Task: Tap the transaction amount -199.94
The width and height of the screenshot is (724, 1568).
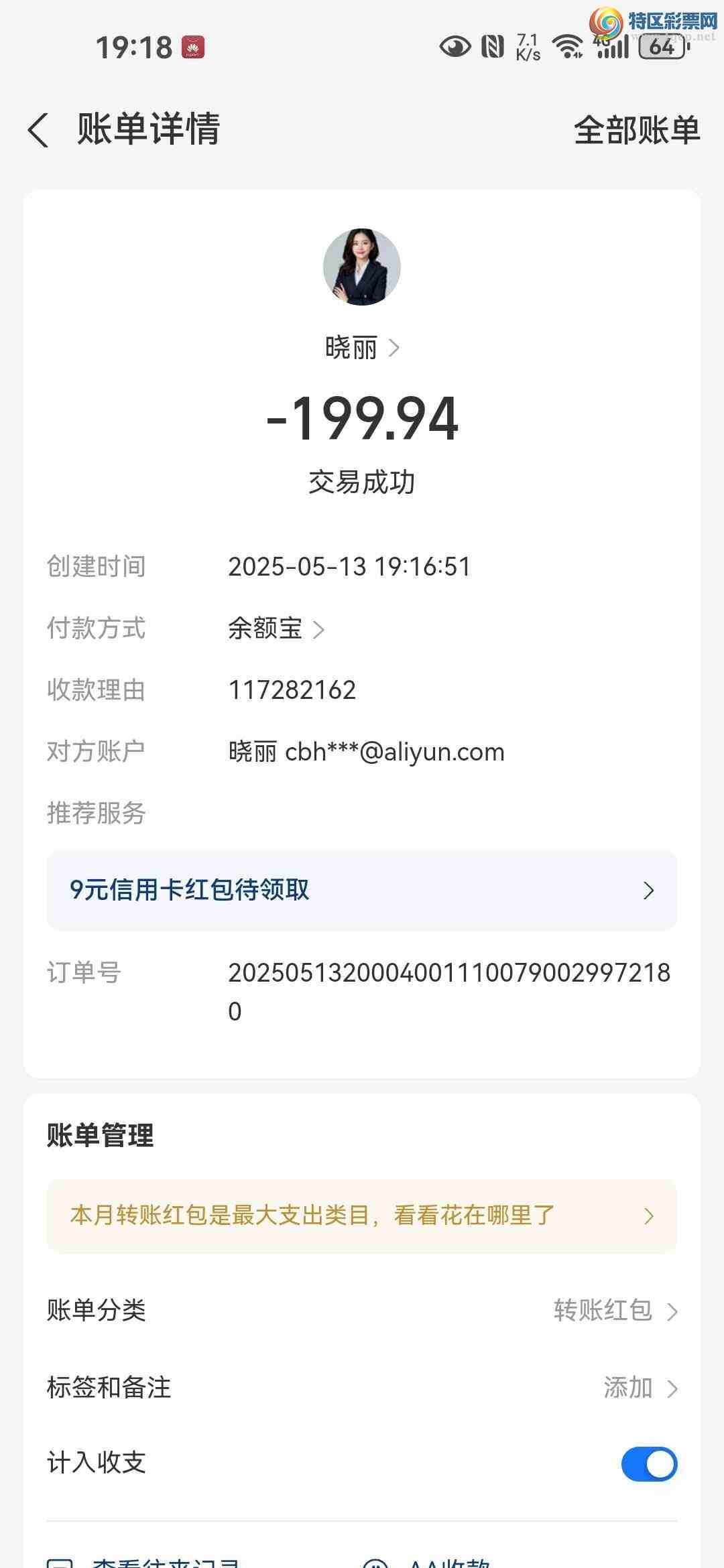Action: pos(362,419)
